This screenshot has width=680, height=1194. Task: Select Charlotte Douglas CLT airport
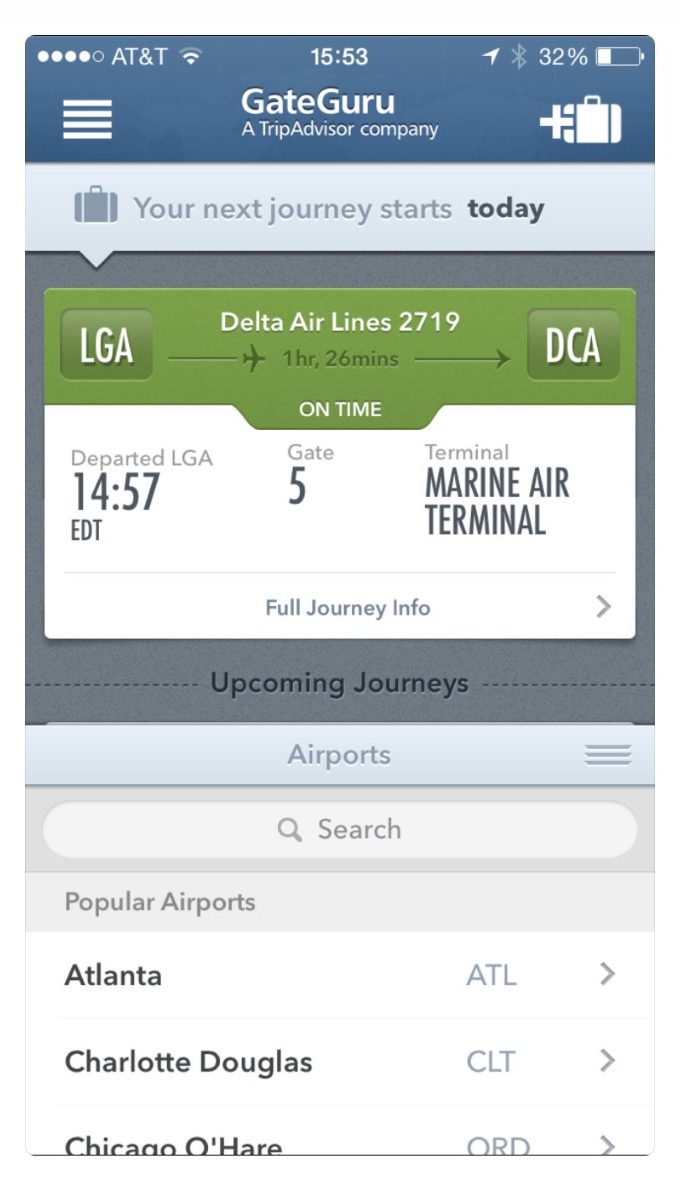pos(340,1062)
